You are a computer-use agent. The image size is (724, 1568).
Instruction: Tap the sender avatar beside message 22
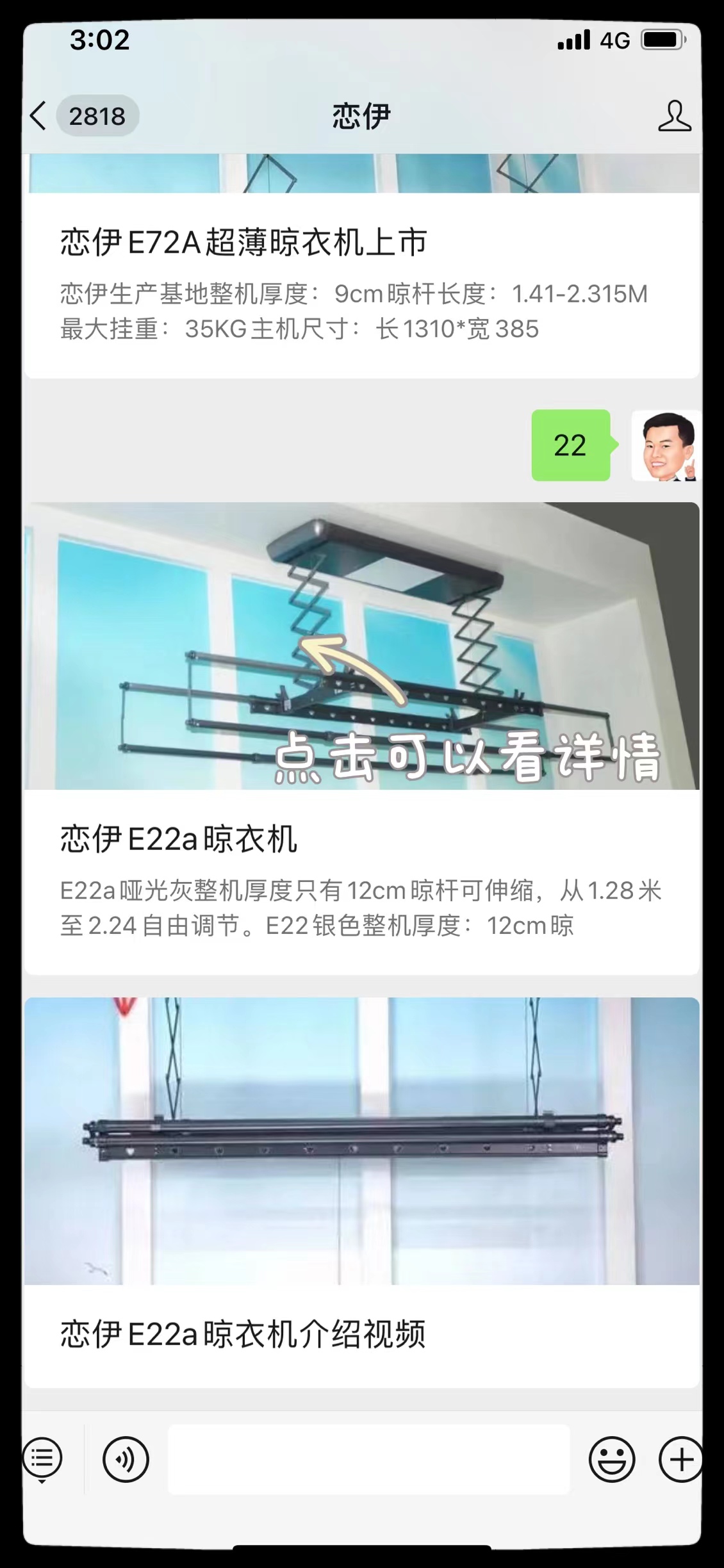664,446
